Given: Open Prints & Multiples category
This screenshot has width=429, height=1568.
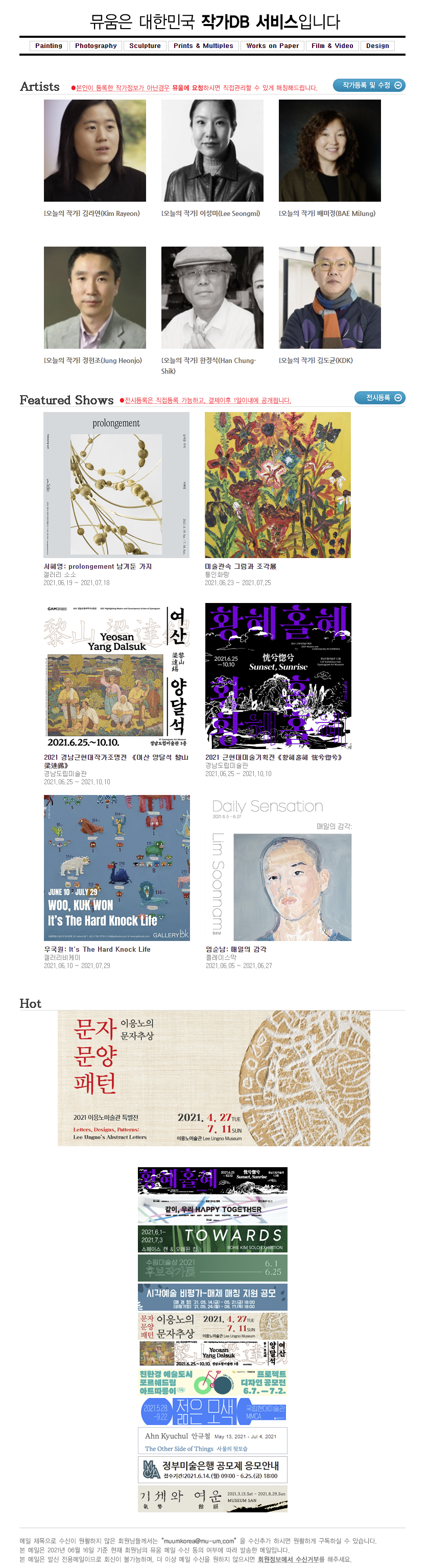Looking at the screenshot, I should (203, 45).
